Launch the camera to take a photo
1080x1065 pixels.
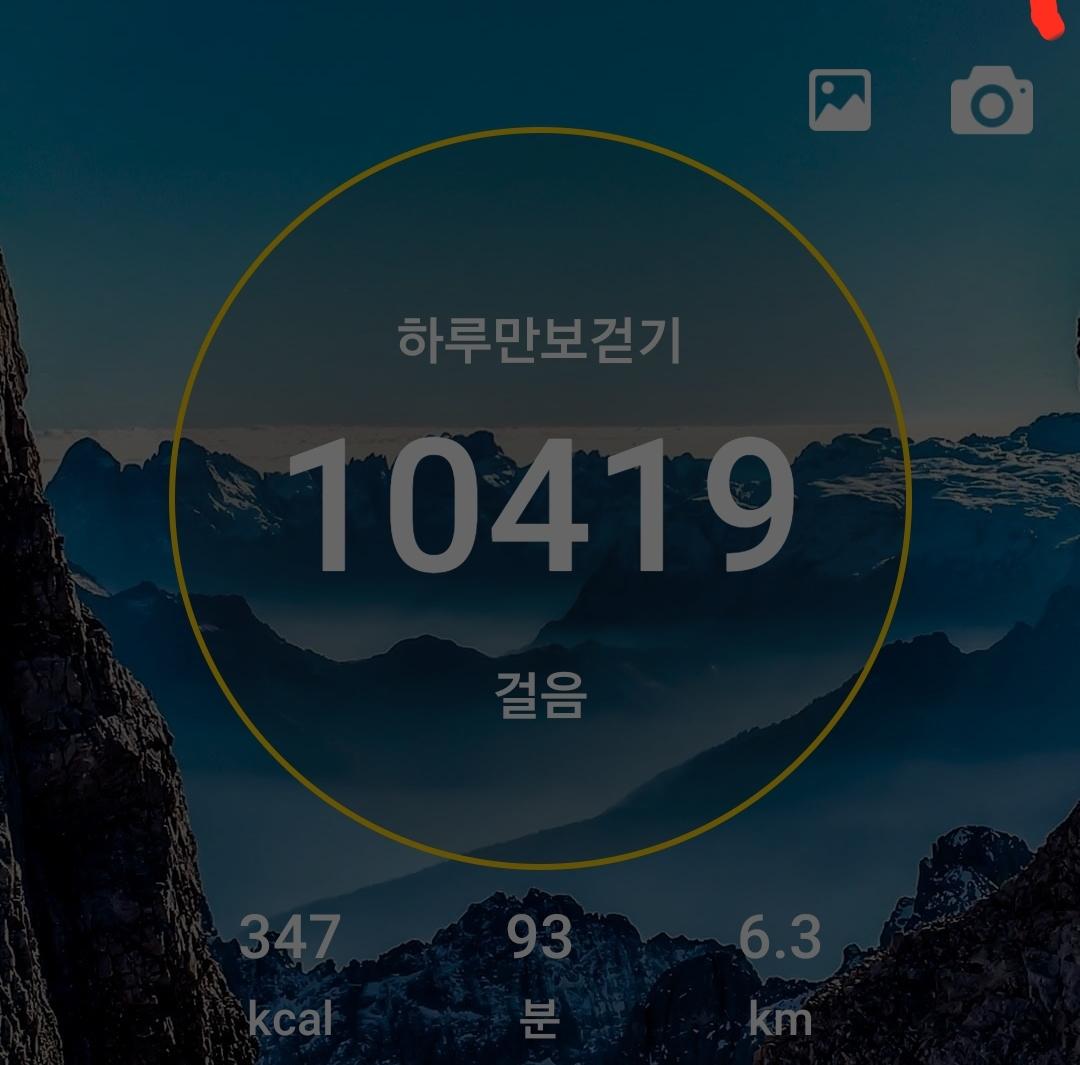click(991, 100)
